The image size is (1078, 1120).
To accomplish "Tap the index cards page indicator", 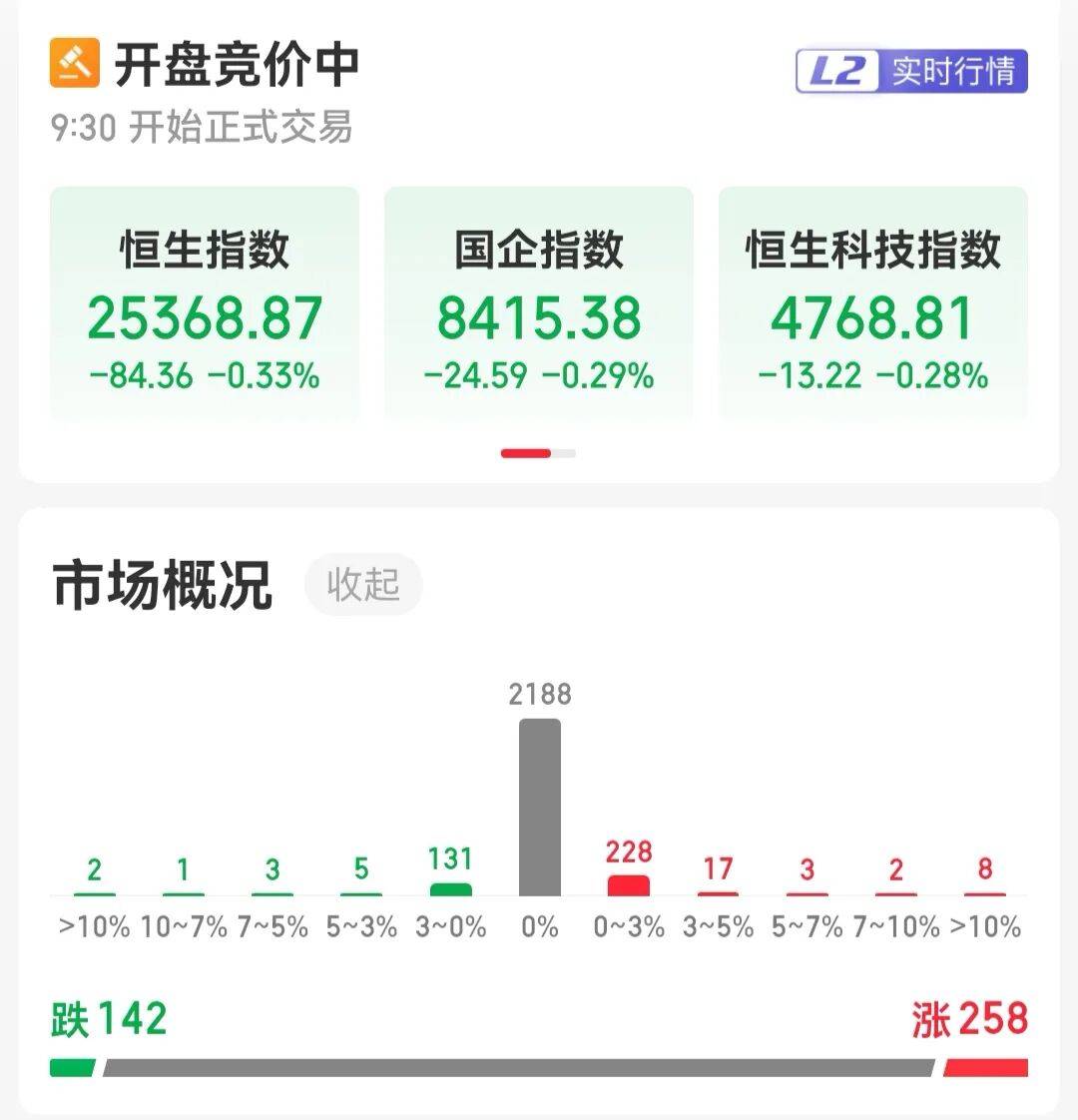I will pos(538,453).
